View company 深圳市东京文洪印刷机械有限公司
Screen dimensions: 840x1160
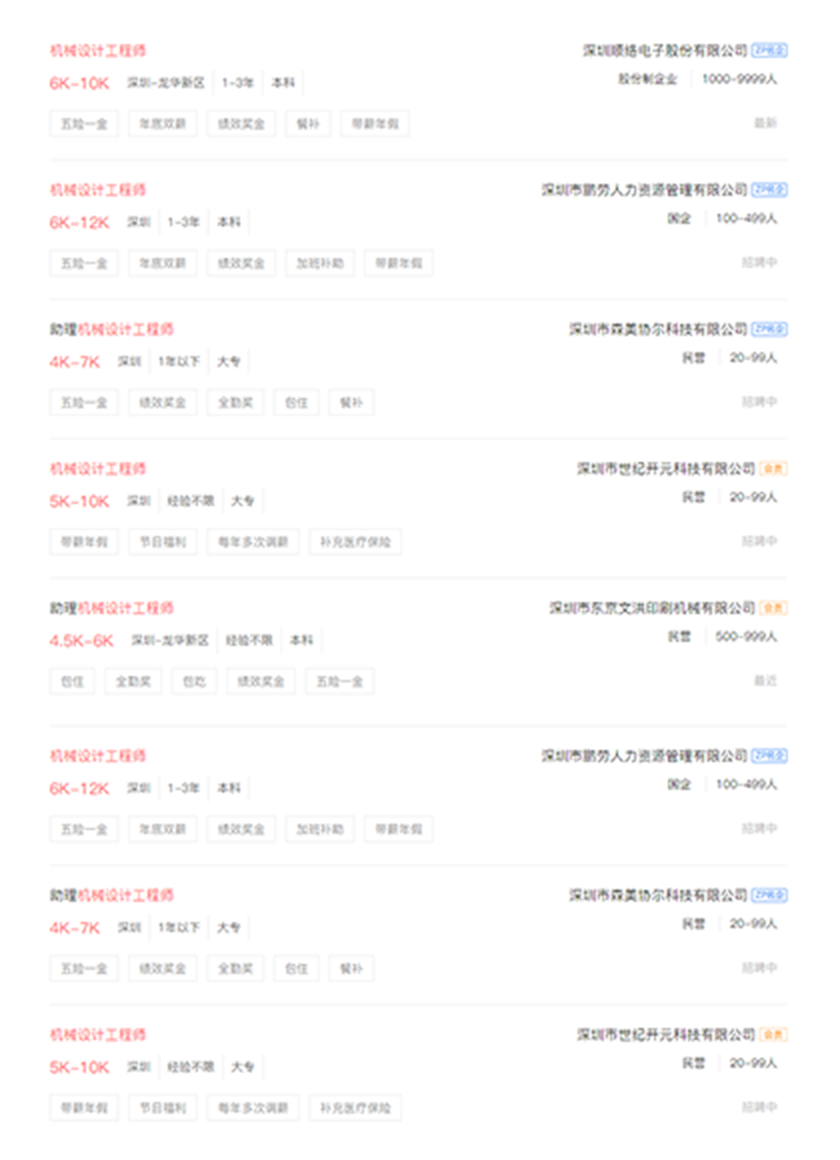(652, 608)
